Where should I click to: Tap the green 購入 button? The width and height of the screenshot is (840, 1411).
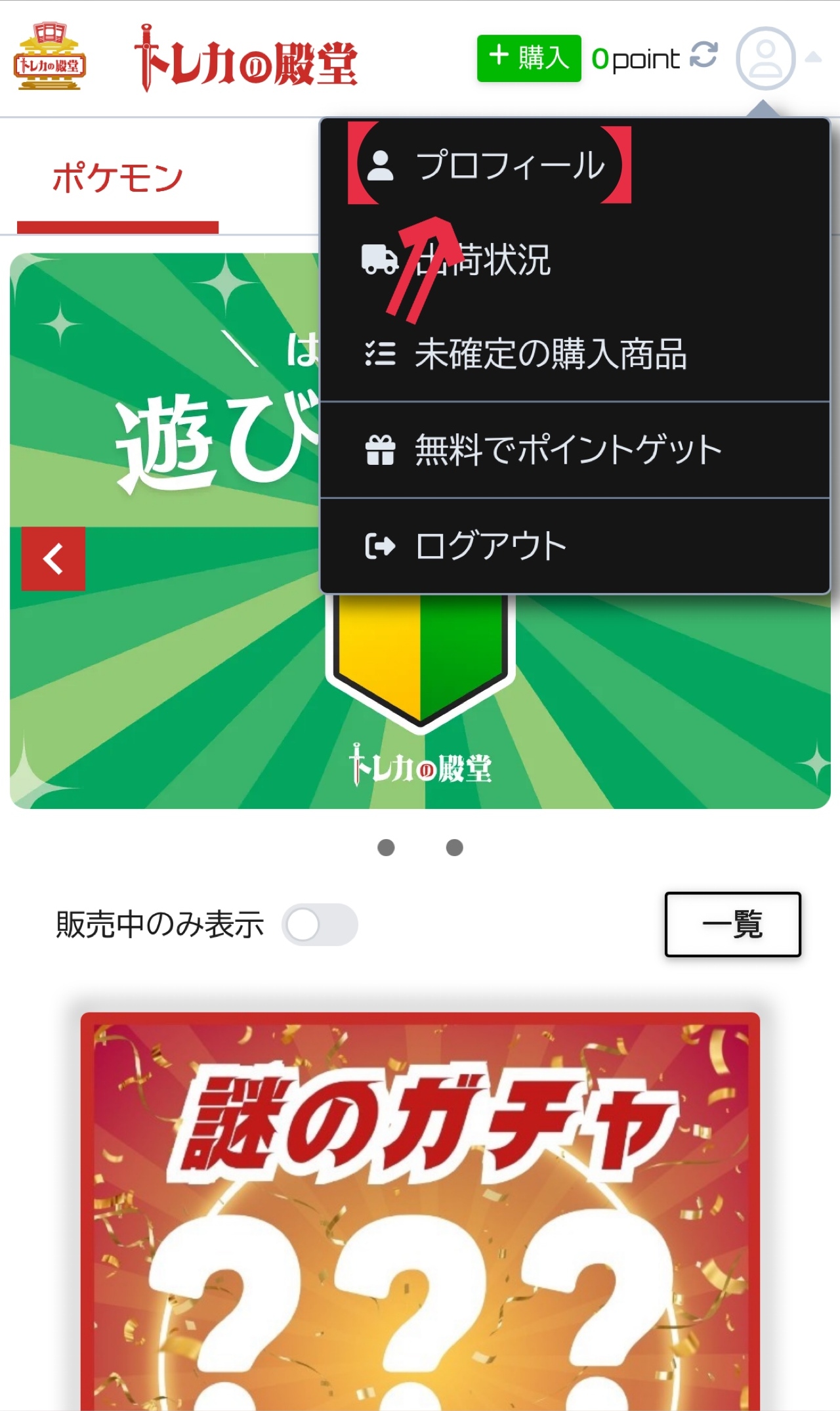pyautogui.click(x=528, y=58)
